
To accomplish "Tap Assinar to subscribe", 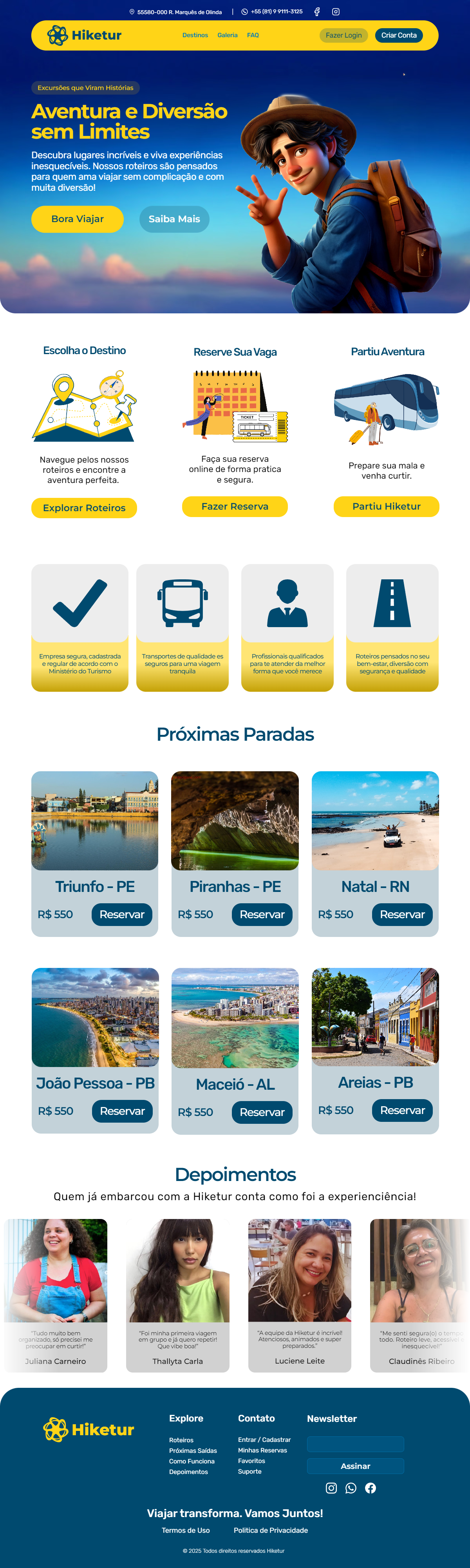I will click(x=355, y=1466).
